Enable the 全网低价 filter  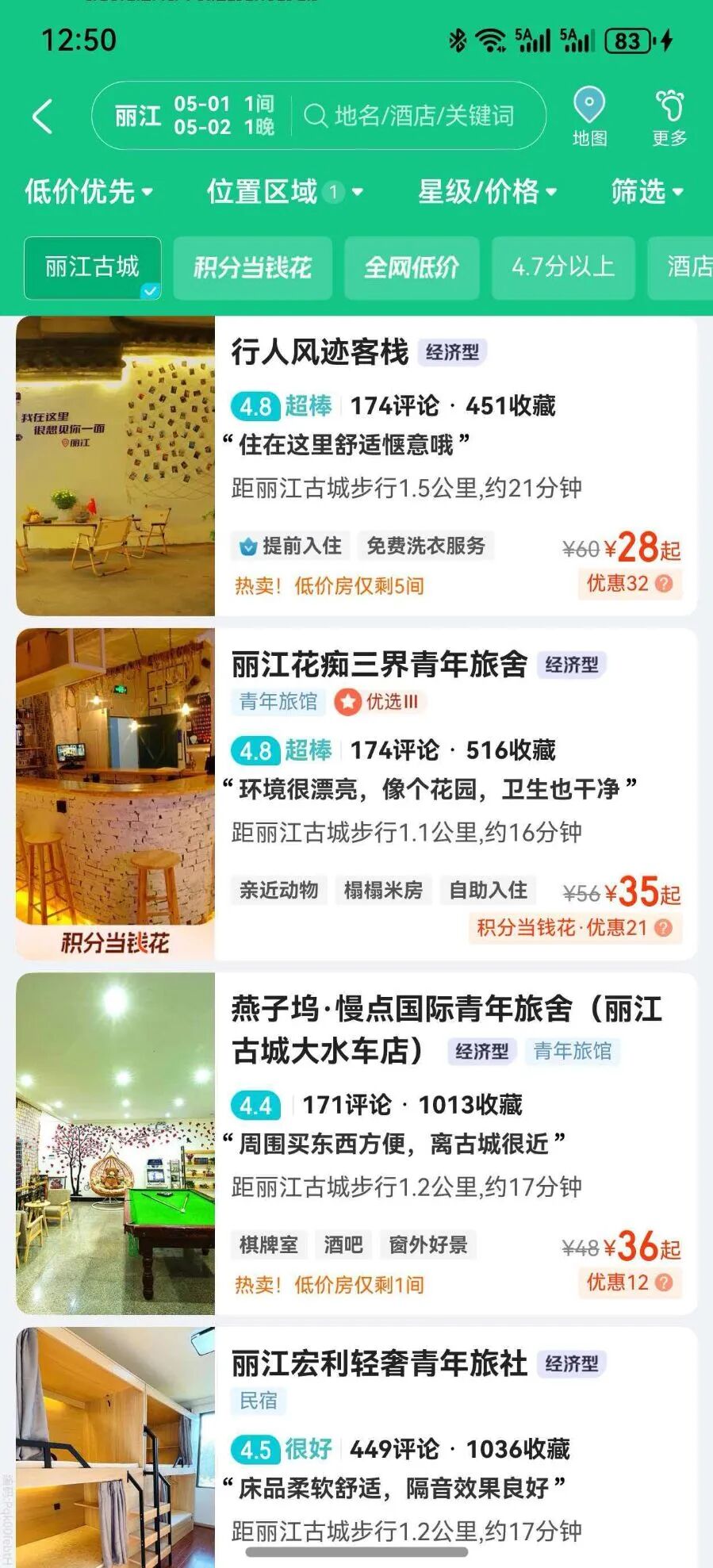(412, 268)
